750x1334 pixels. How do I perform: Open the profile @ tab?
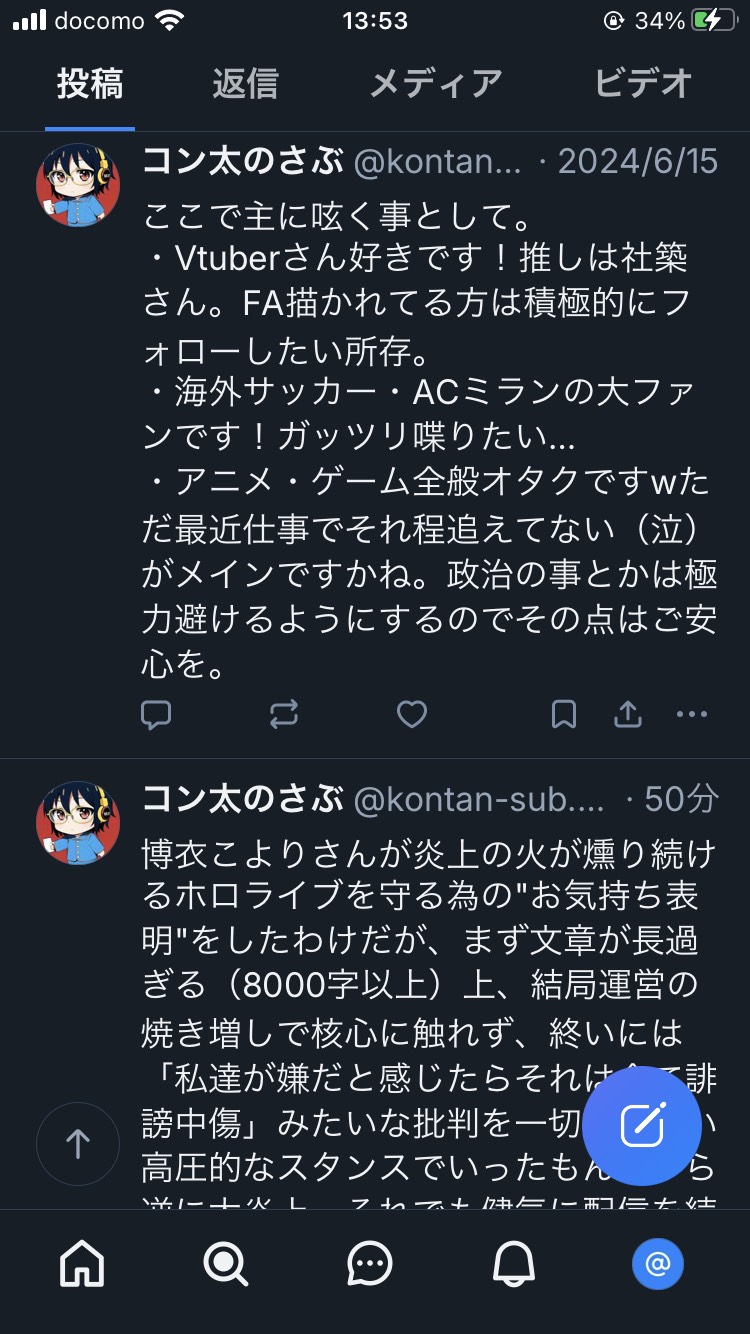657,1265
